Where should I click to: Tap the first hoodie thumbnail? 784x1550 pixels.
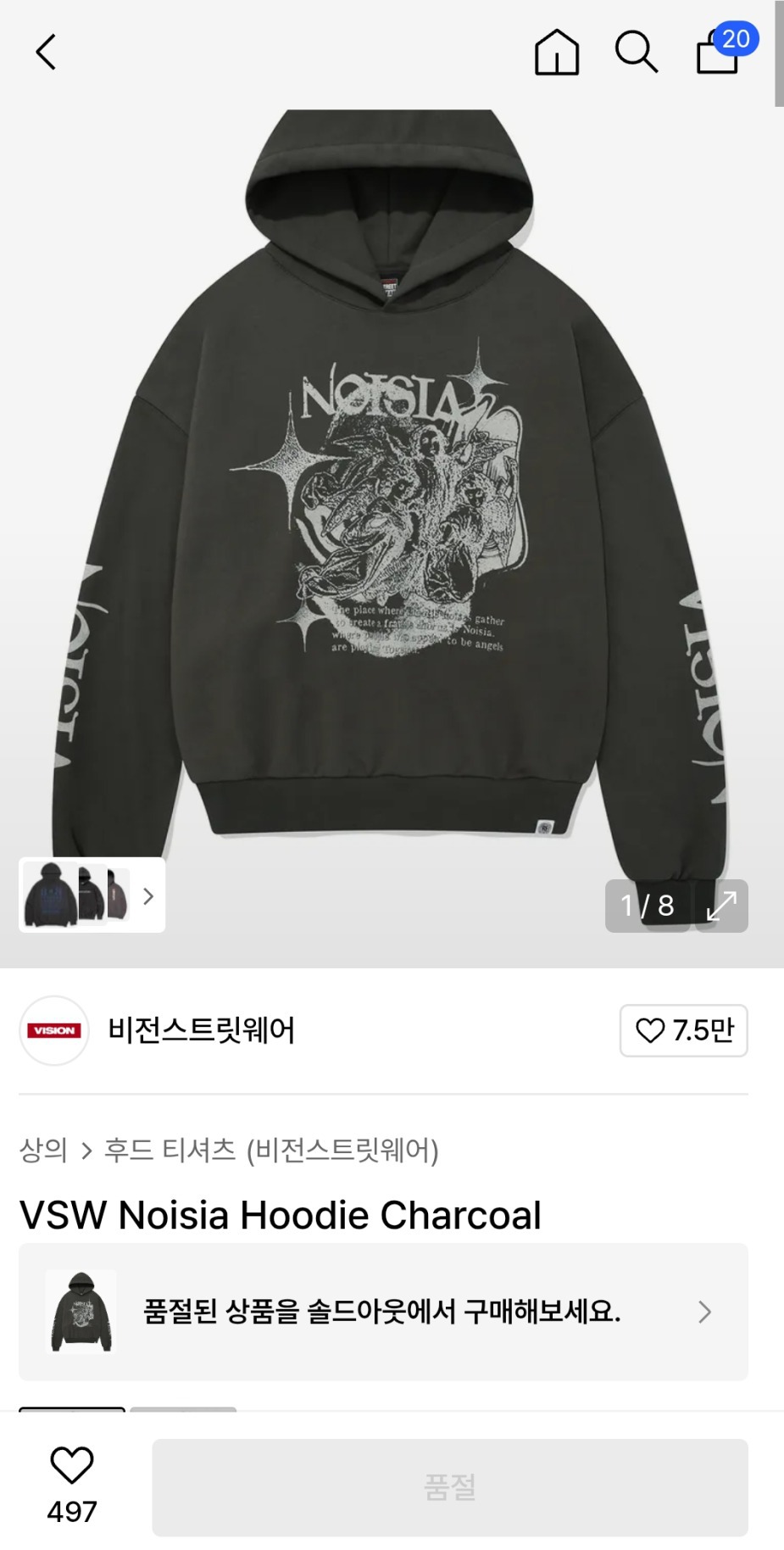(49, 896)
